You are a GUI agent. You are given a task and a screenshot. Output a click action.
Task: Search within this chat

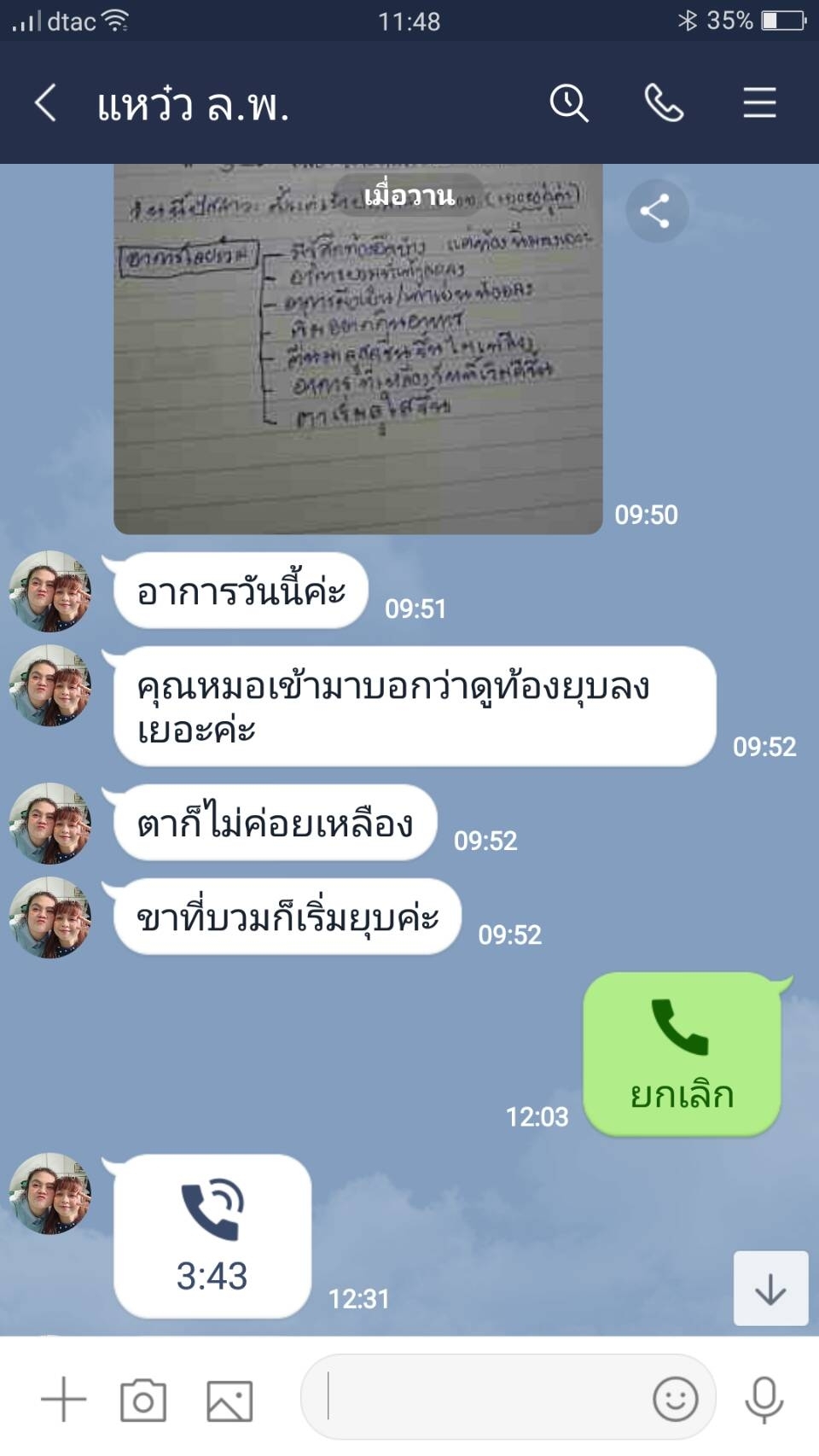tap(569, 103)
